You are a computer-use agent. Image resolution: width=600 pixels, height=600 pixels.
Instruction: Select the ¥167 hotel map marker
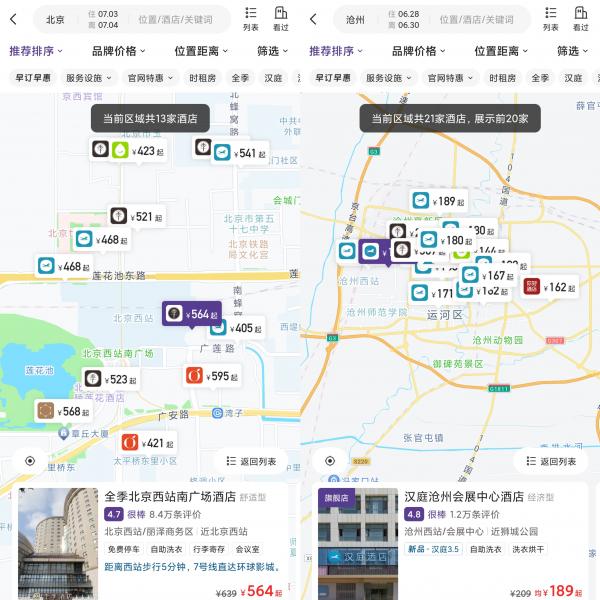488,275
